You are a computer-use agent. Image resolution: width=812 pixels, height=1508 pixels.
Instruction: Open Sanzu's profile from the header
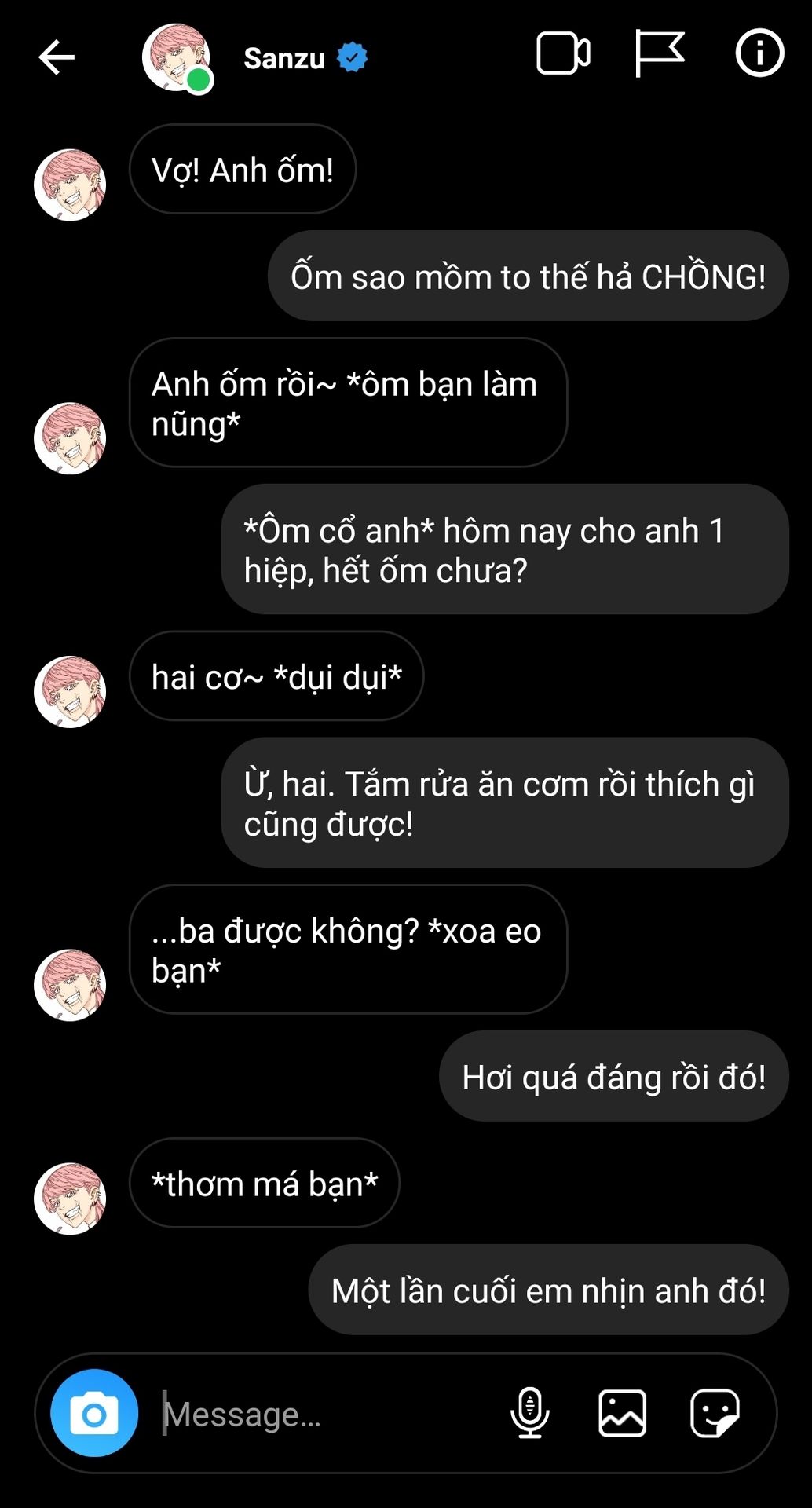click(x=283, y=58)
